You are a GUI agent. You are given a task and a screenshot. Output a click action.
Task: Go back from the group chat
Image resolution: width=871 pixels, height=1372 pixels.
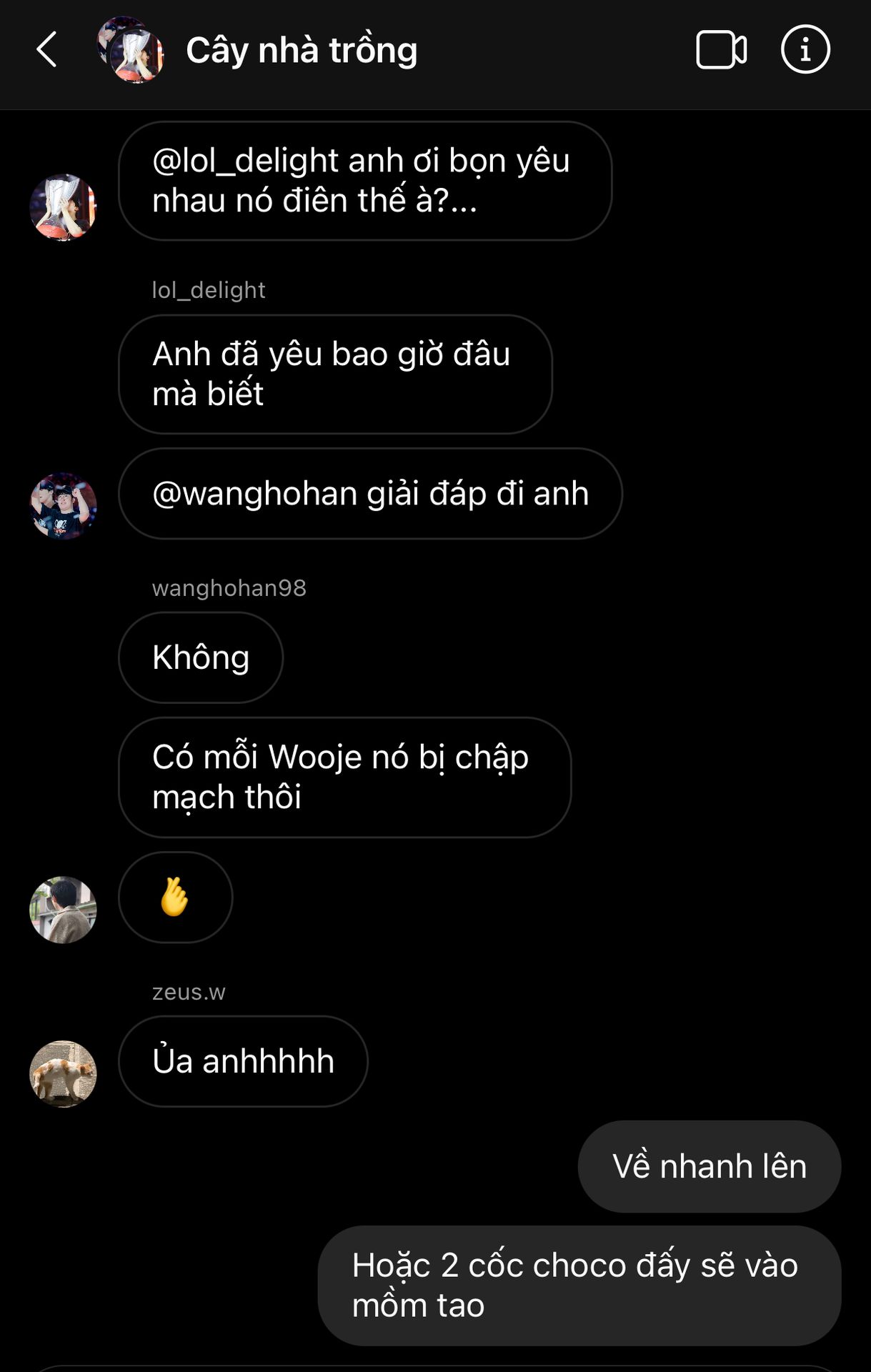tap(46, 50)
